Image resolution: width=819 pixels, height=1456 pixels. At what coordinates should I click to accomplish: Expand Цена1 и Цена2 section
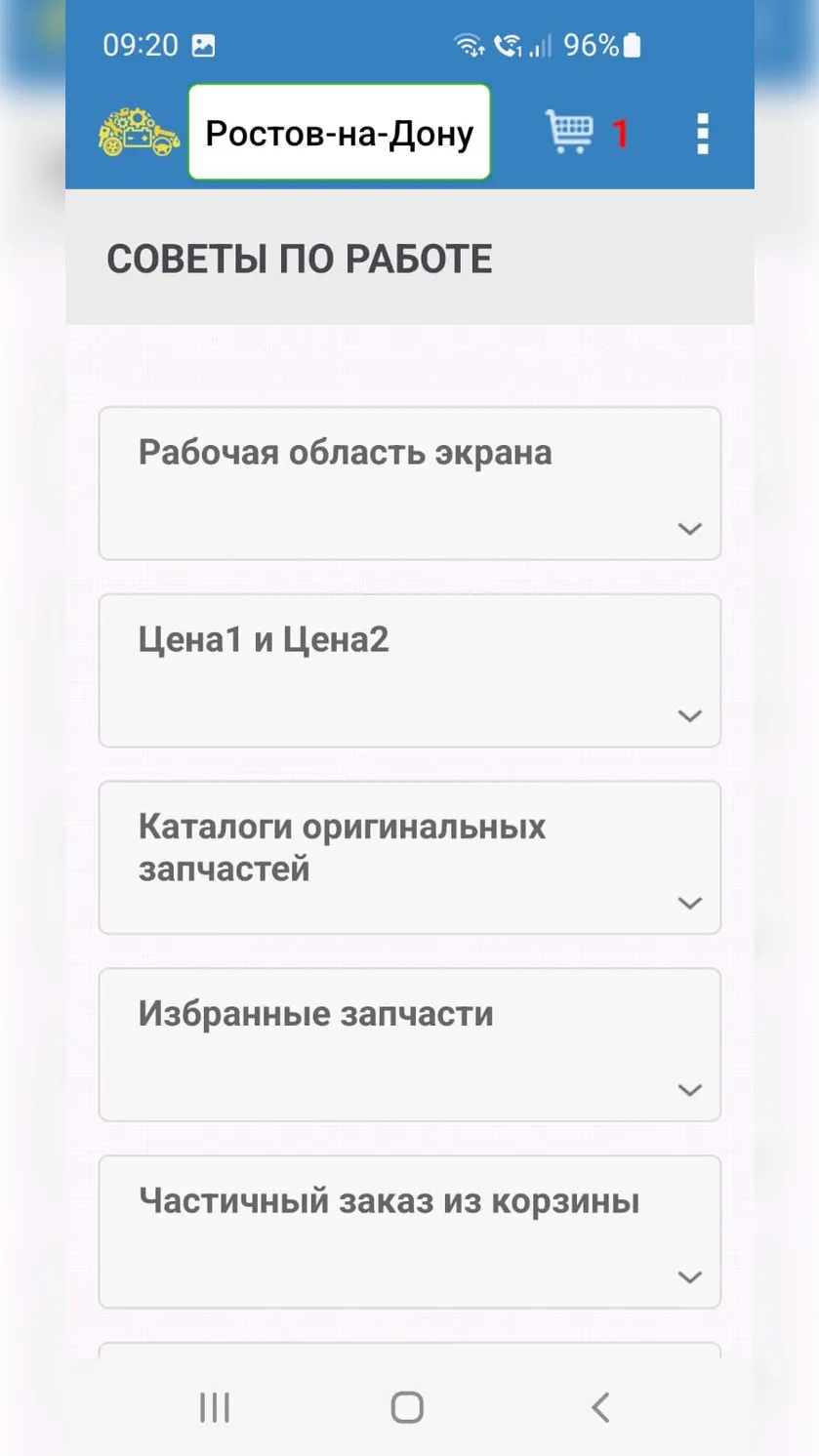click(x=410, y=671)
